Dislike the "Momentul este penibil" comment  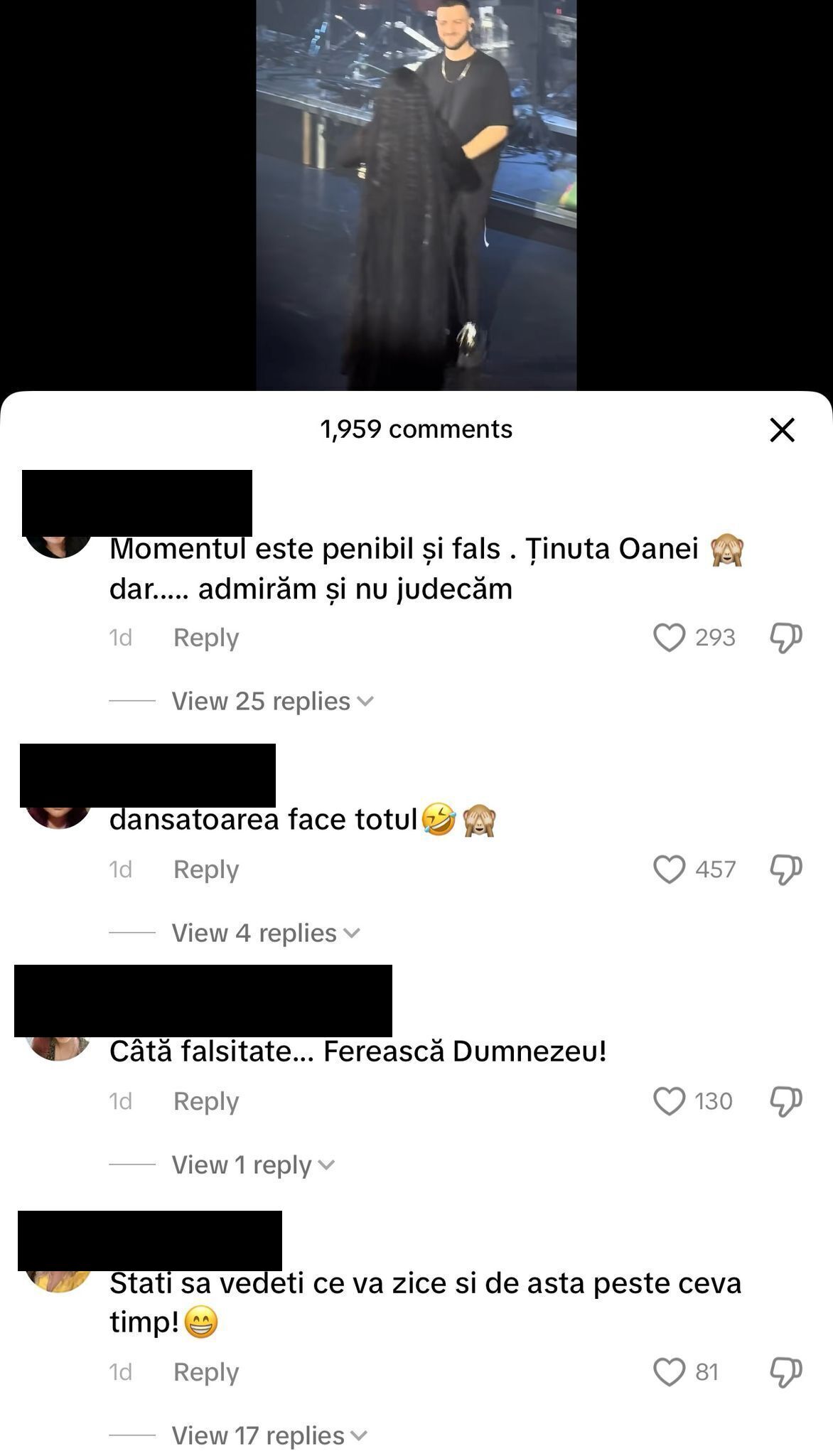pos(786,638)
